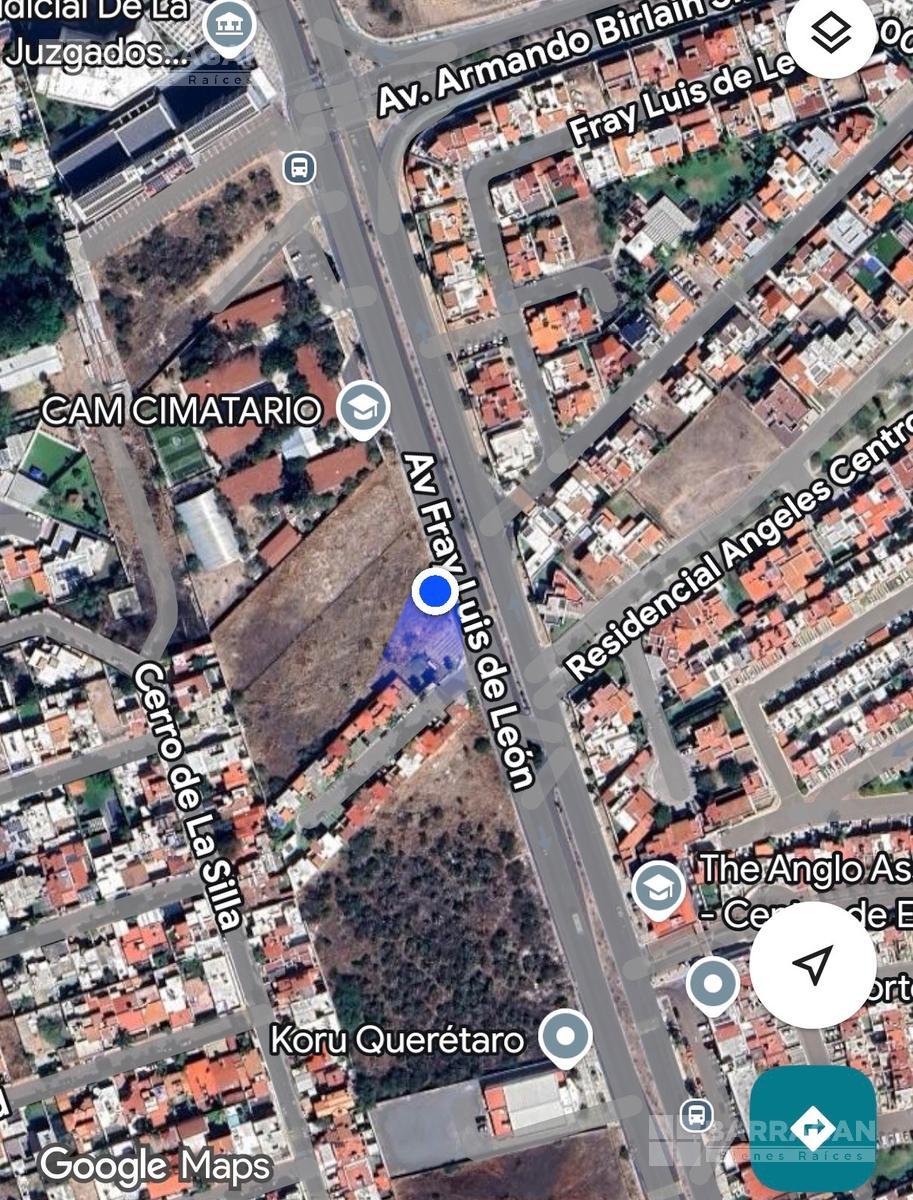Select The Anglo school marker

tap(660, 887)
